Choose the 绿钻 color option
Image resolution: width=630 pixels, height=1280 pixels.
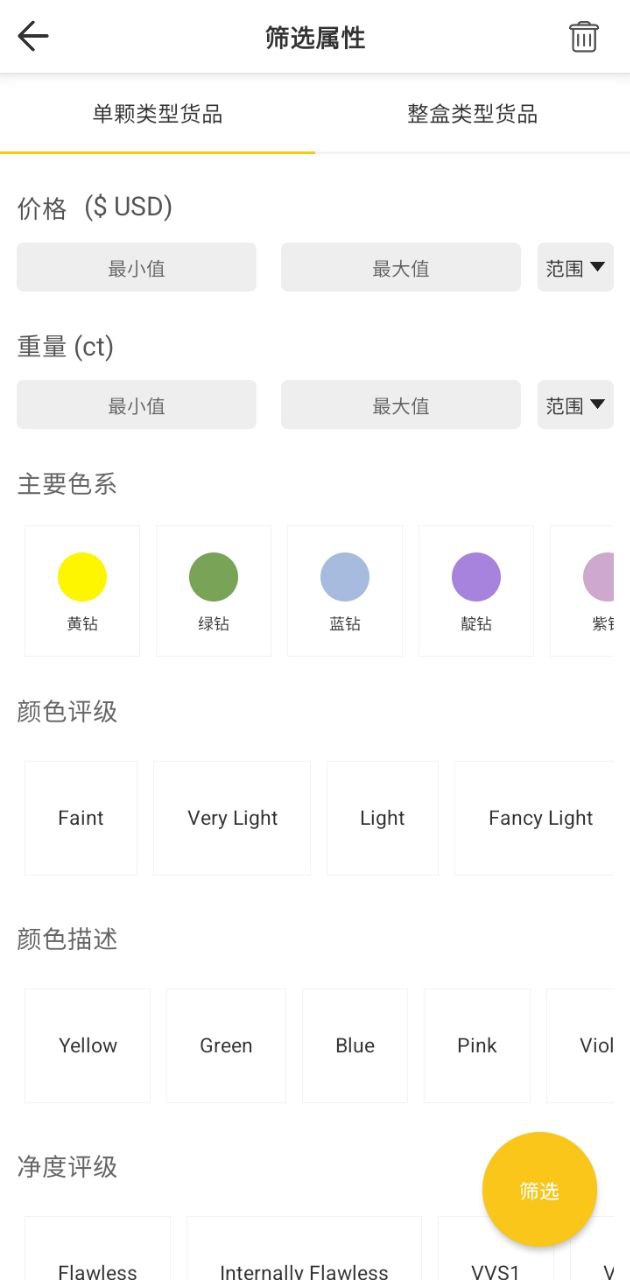[x=213, y=590]
